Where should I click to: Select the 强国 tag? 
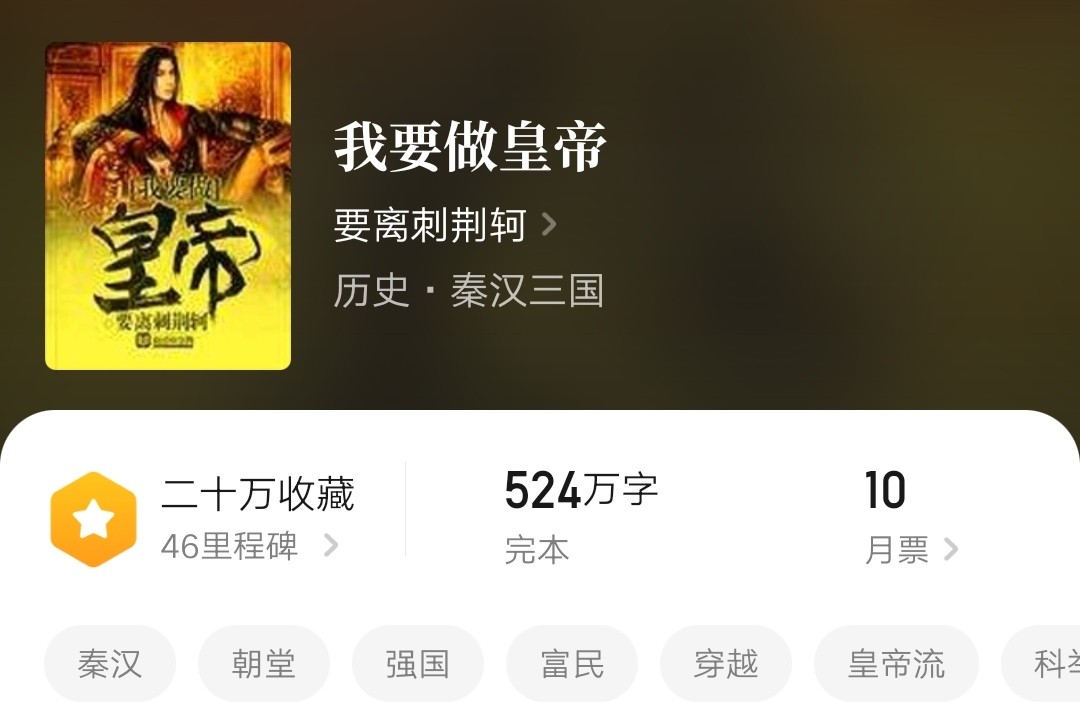pyautogui.click(x=418, y=664)
